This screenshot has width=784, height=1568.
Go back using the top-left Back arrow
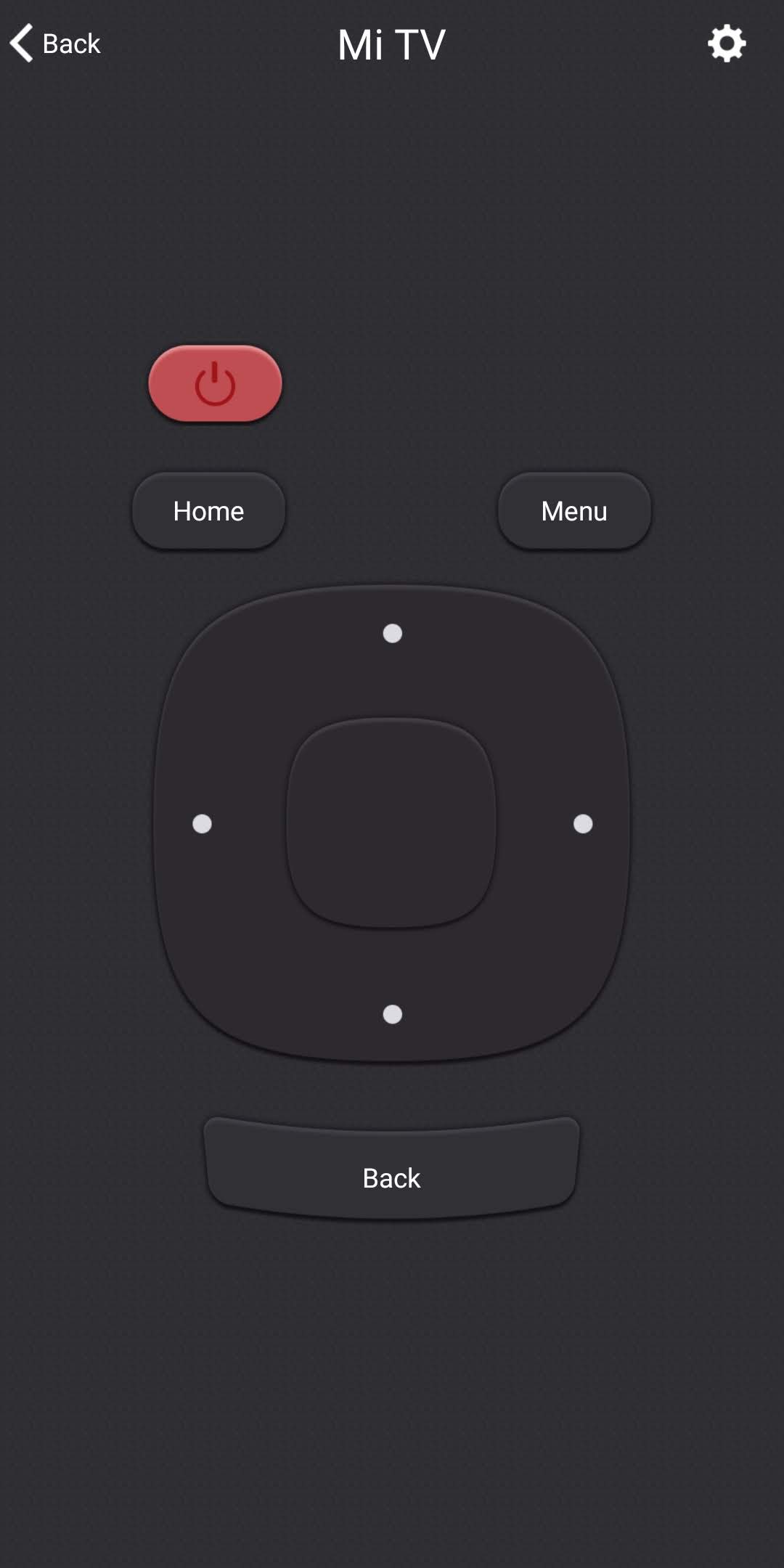point(54,44)
